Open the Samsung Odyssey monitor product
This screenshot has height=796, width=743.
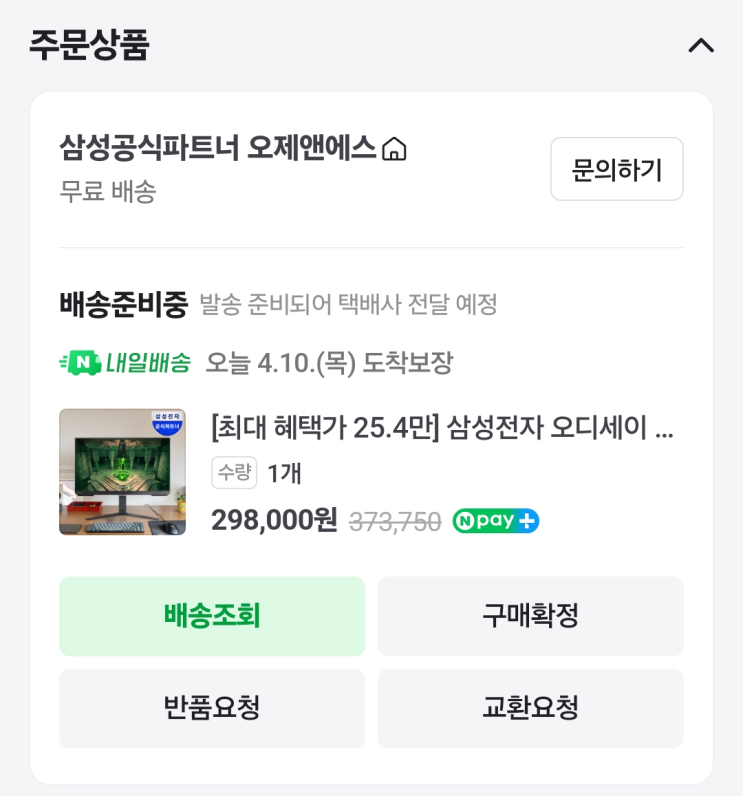click(442, 427)
